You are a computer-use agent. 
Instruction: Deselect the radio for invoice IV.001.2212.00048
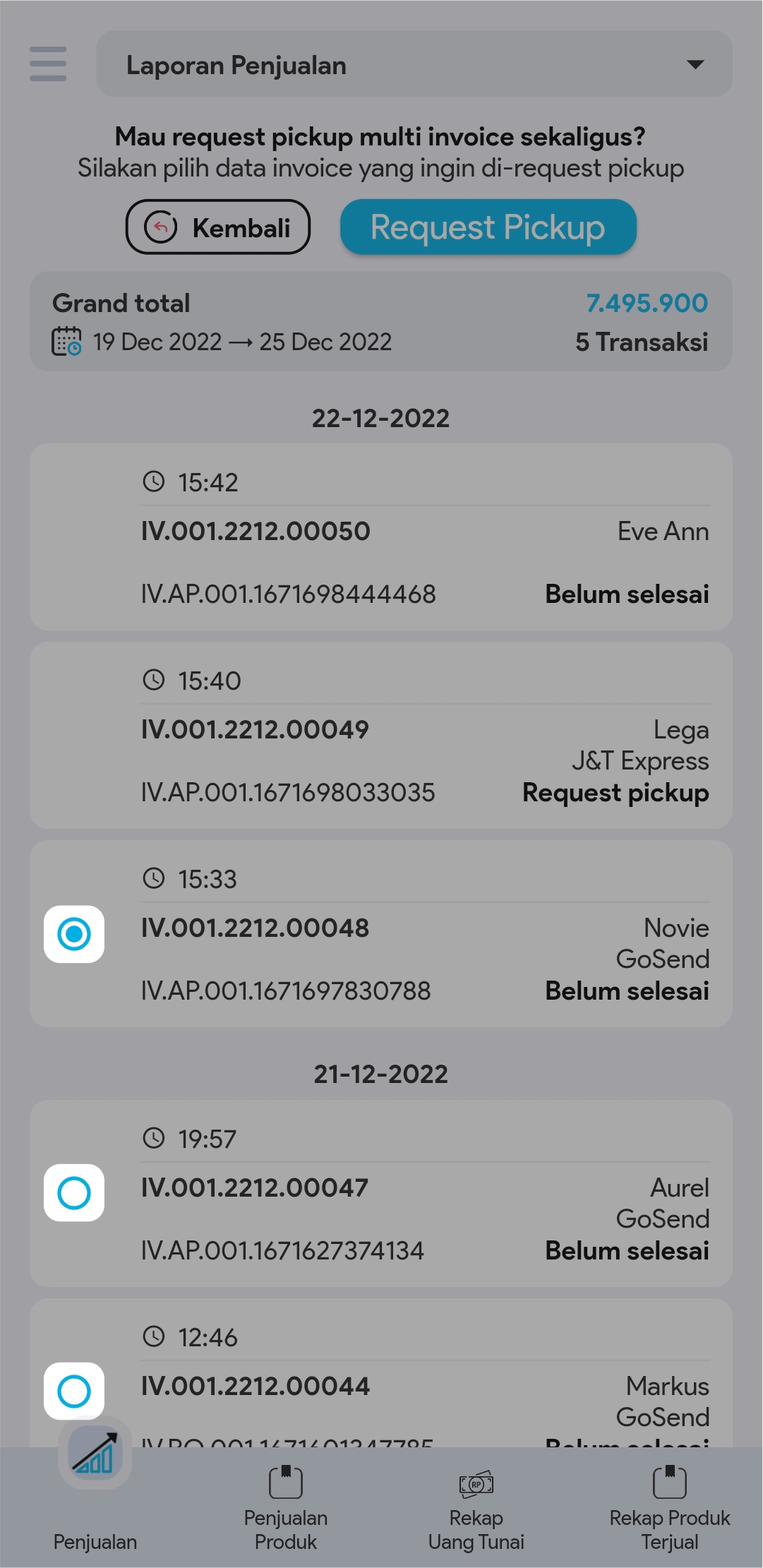click(74, 934)
